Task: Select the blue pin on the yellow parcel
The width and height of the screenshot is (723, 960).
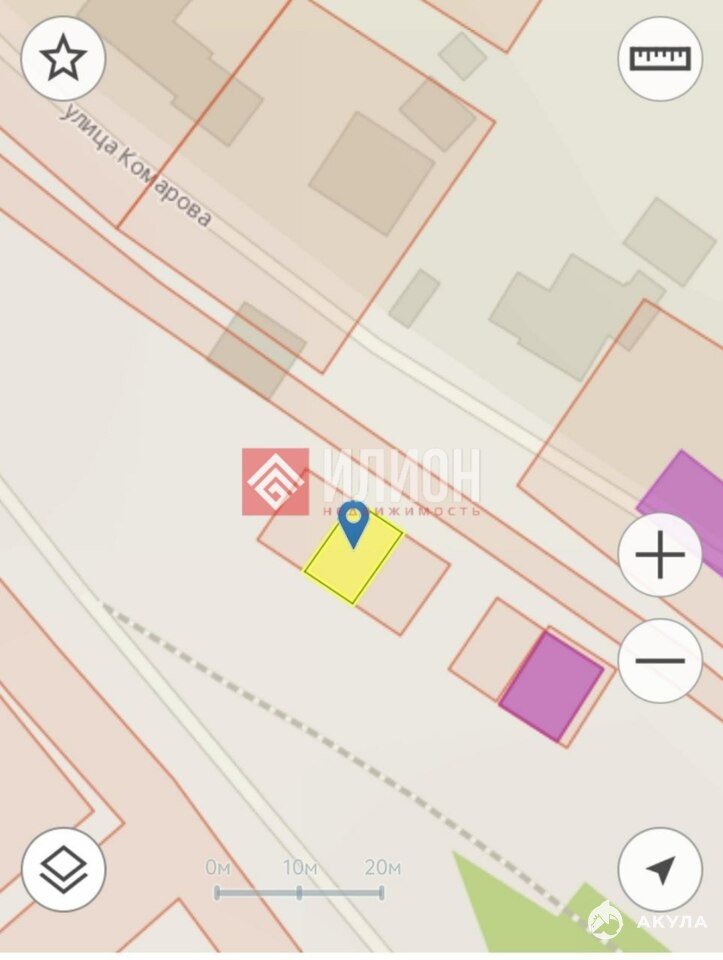Action: coord(353,522)
